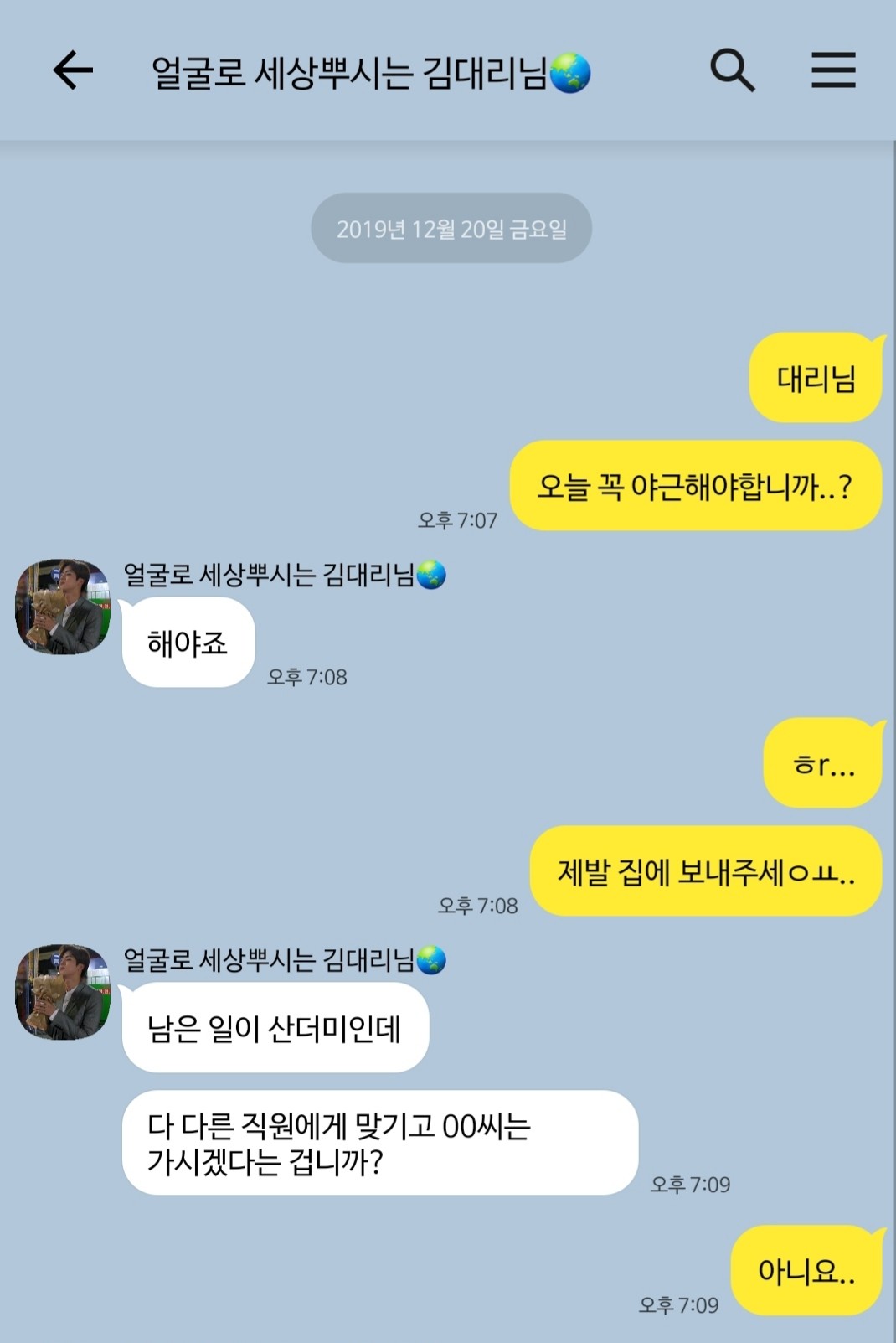Open profile photo beside 남은 일이 산더미인데
Image resolution: width=896 pixels, height=1343 pixels.
click(x=63, y=992)
